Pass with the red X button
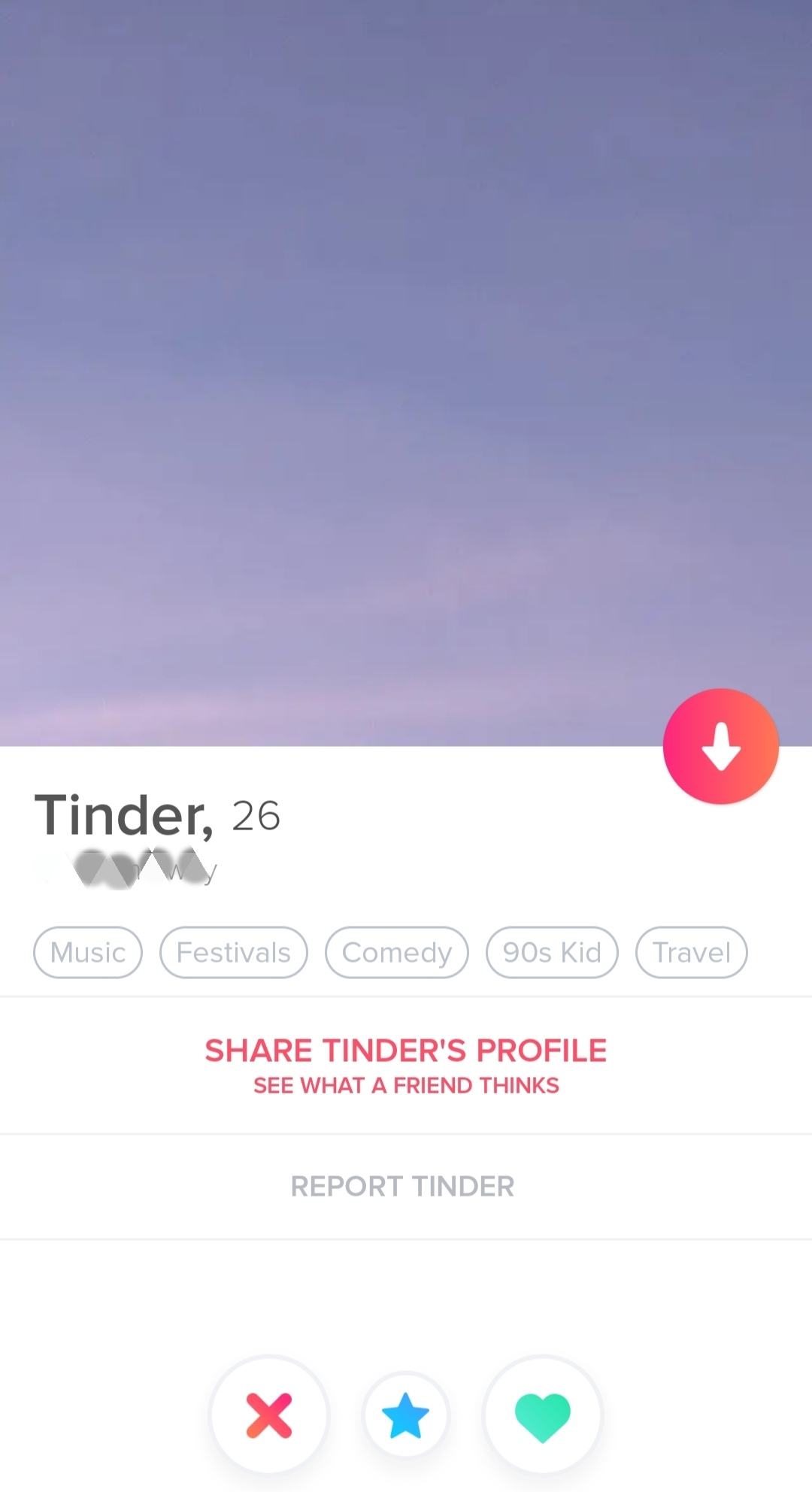812x1492 pixels. click(269, 1415)
